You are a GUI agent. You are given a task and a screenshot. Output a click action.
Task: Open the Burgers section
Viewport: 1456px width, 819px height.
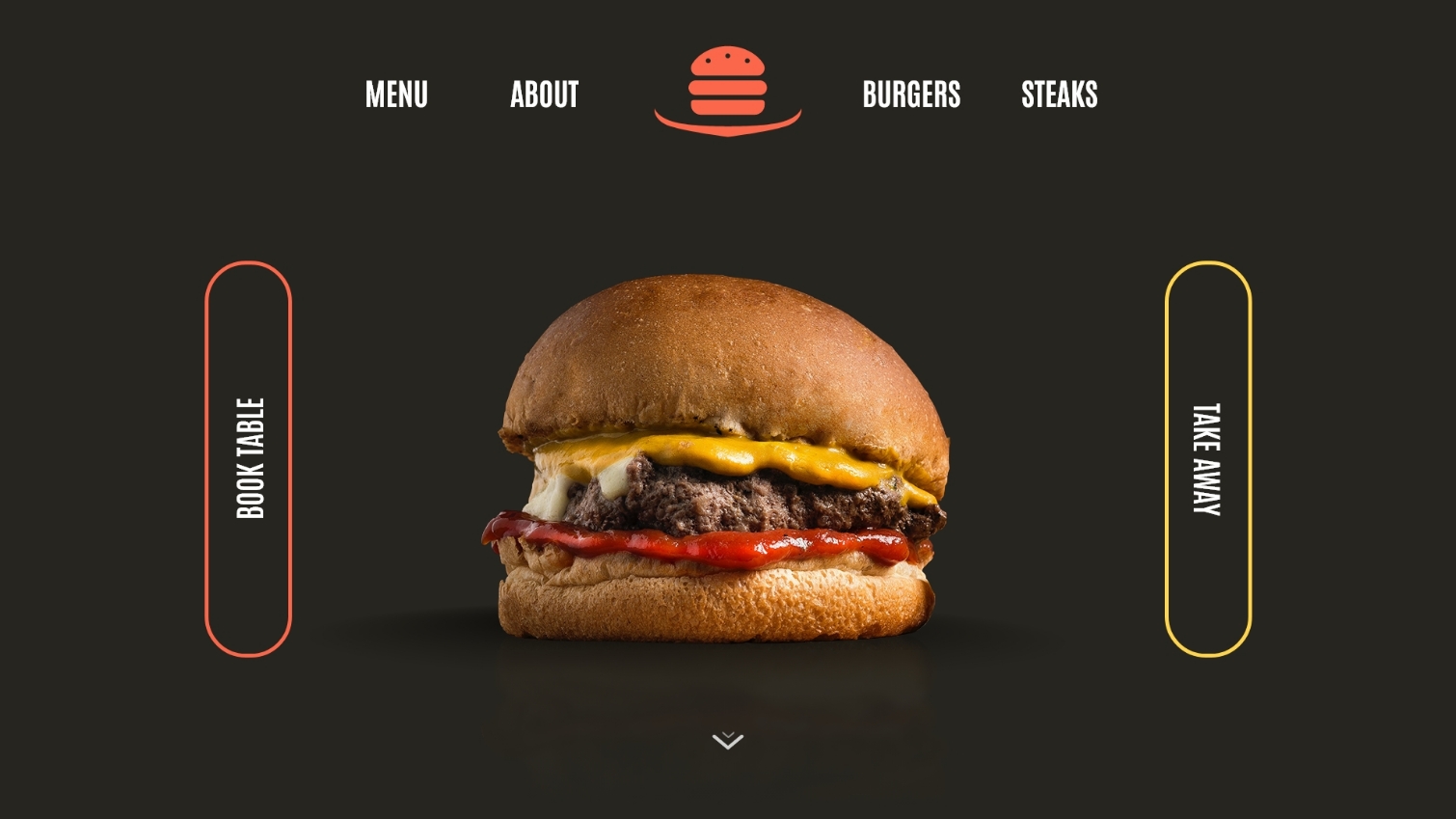(x=911, y=95)
